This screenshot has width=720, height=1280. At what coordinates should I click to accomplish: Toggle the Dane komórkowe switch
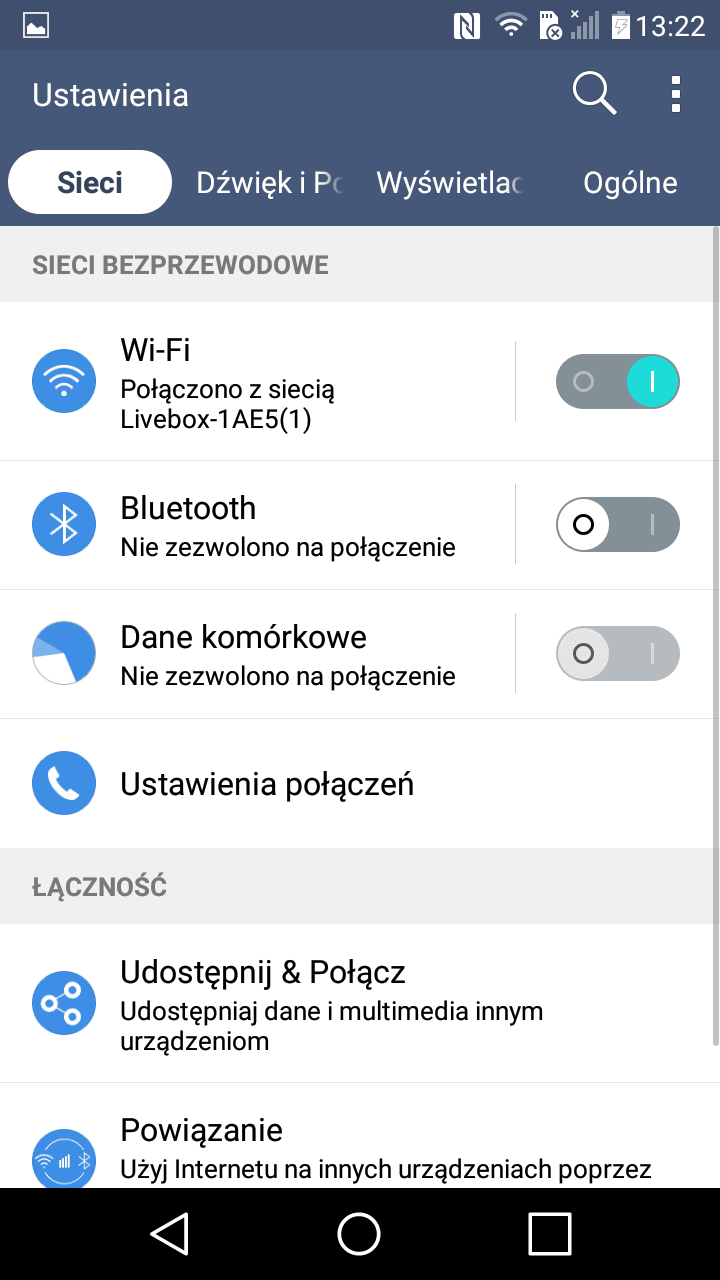(618, 654)
